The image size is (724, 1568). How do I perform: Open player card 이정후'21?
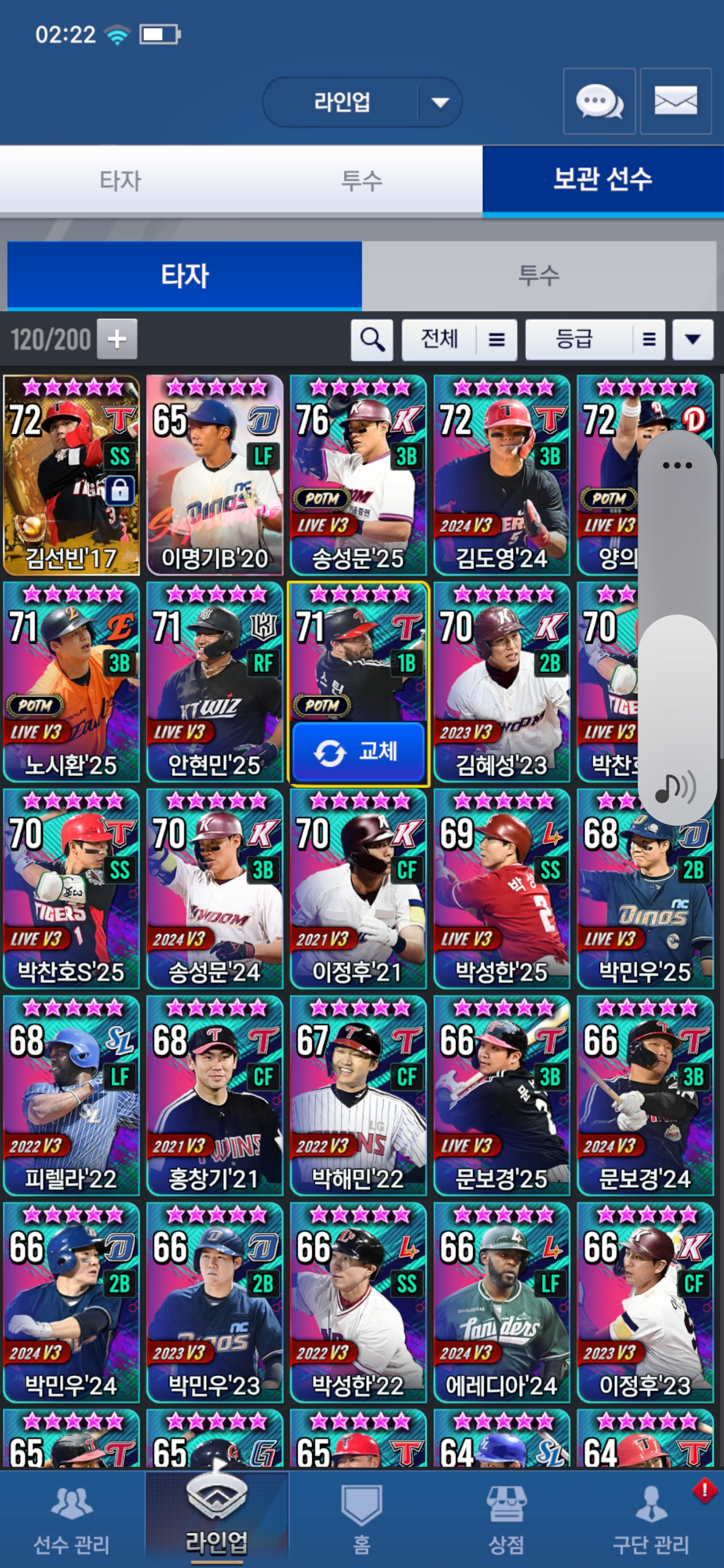point(358,889)
